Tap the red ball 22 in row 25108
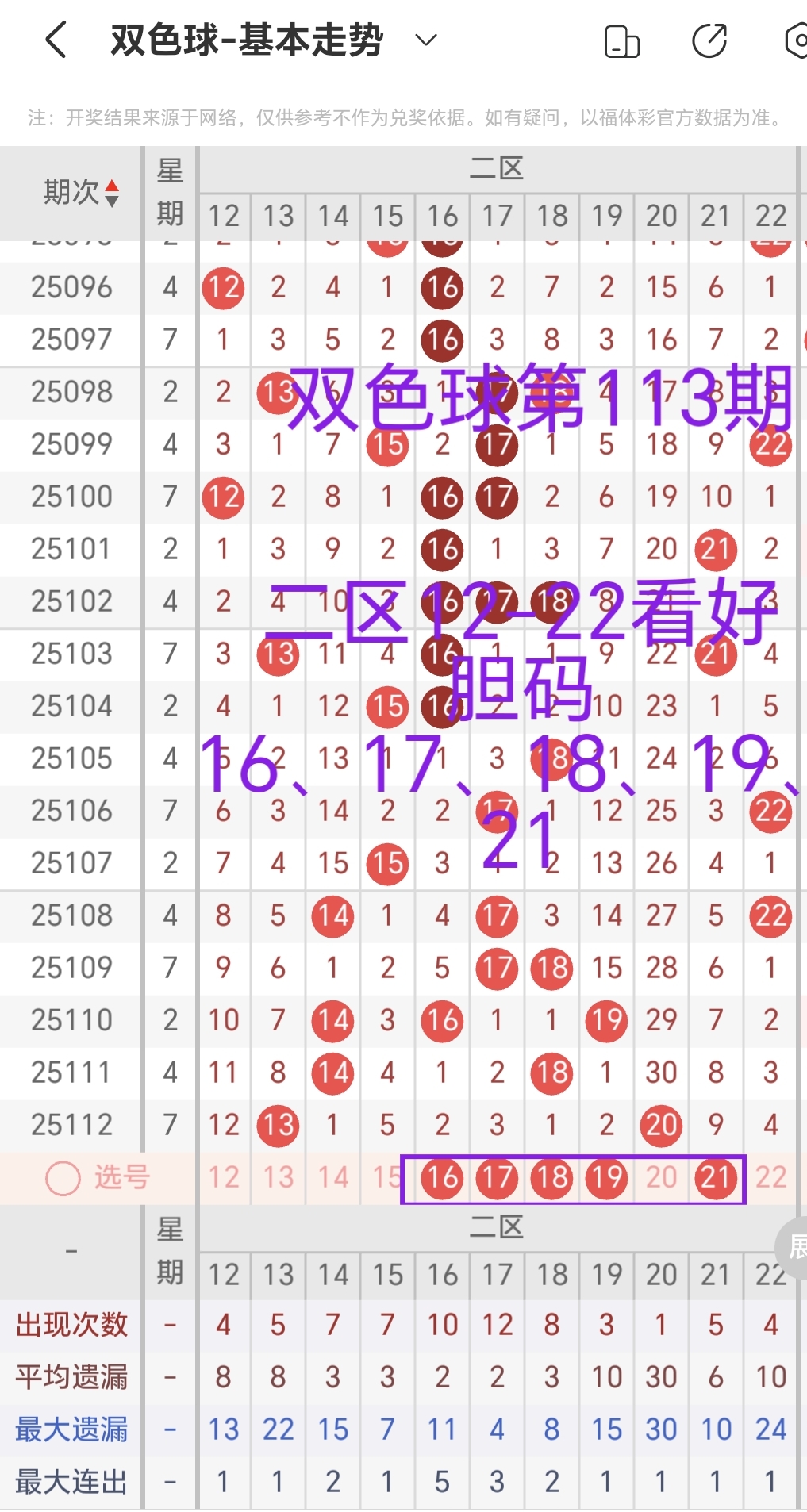Screen dimensions: 807x1512 (770, 916)
